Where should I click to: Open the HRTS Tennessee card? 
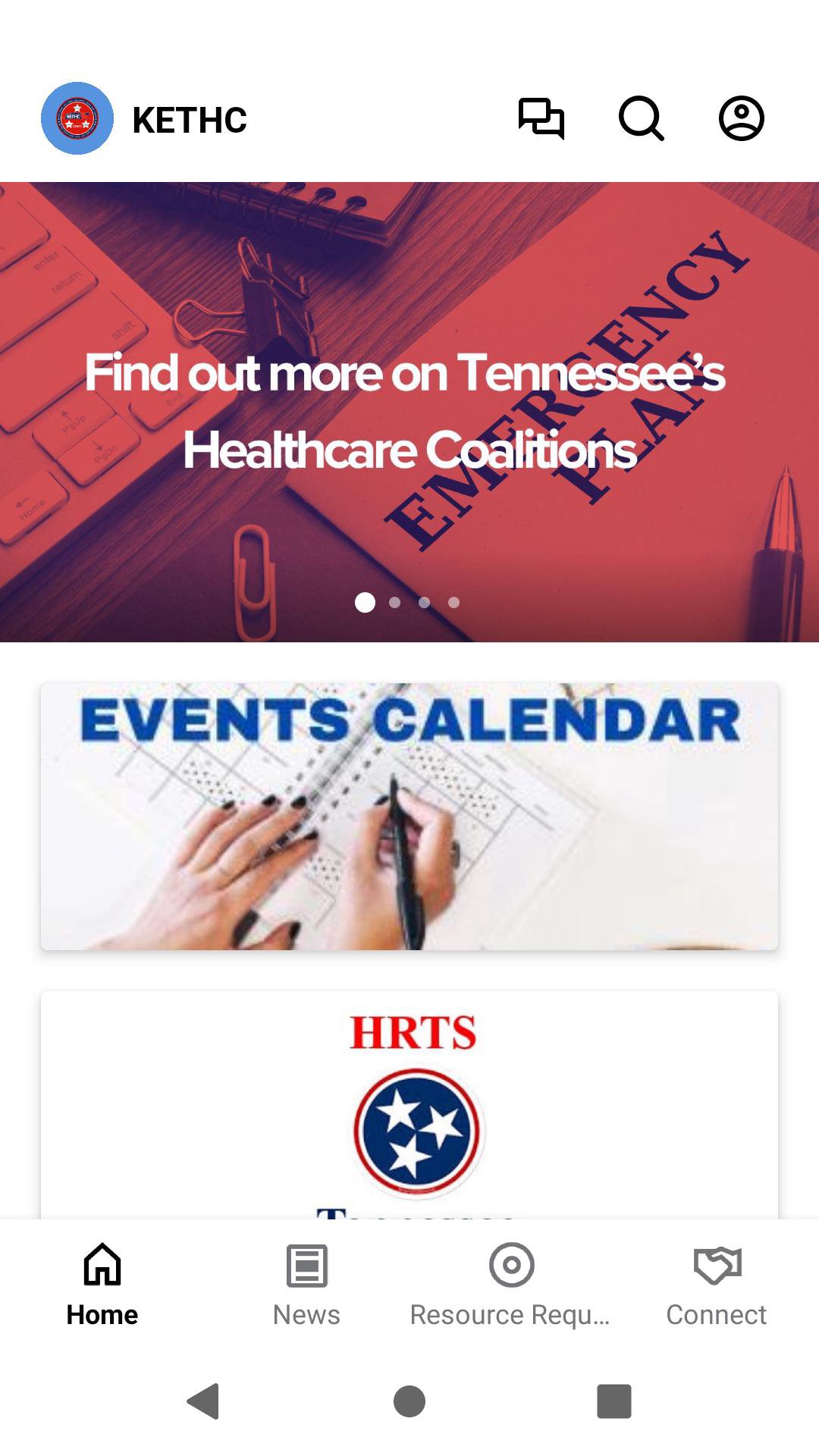click(x=409, y=1107)
